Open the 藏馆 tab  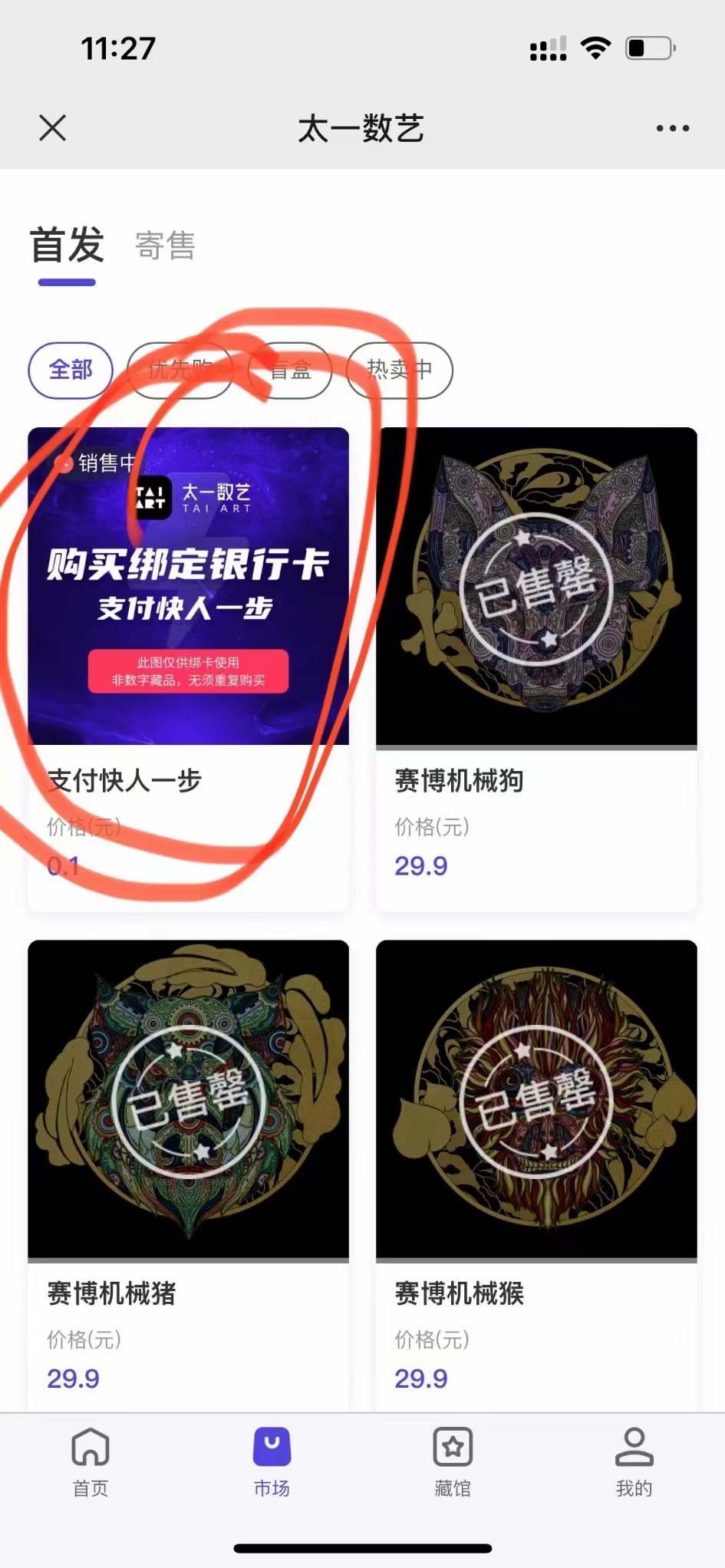pos(453,1462)
